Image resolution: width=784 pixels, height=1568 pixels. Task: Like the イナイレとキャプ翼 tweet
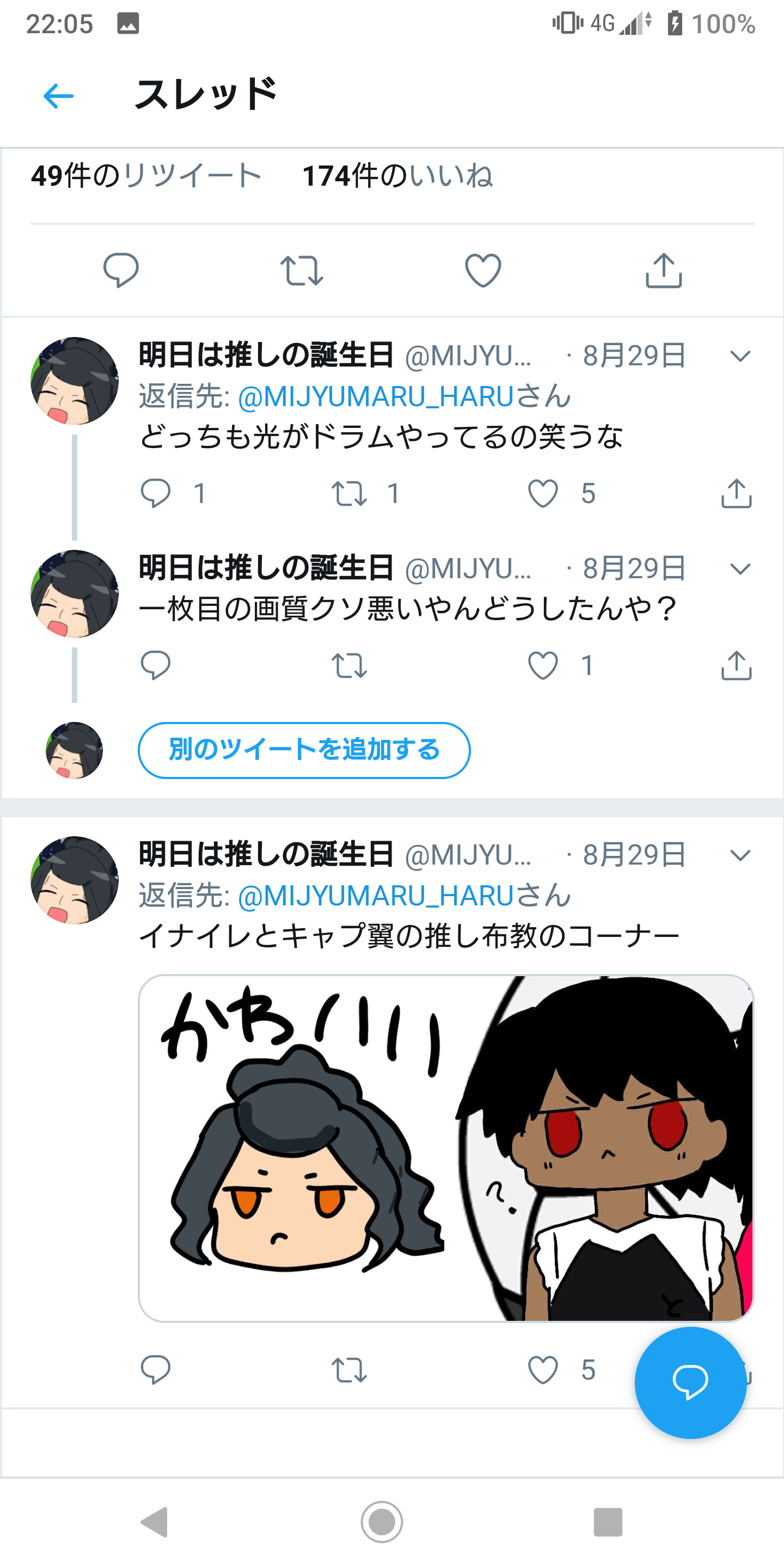click(x=543, y=1370)
